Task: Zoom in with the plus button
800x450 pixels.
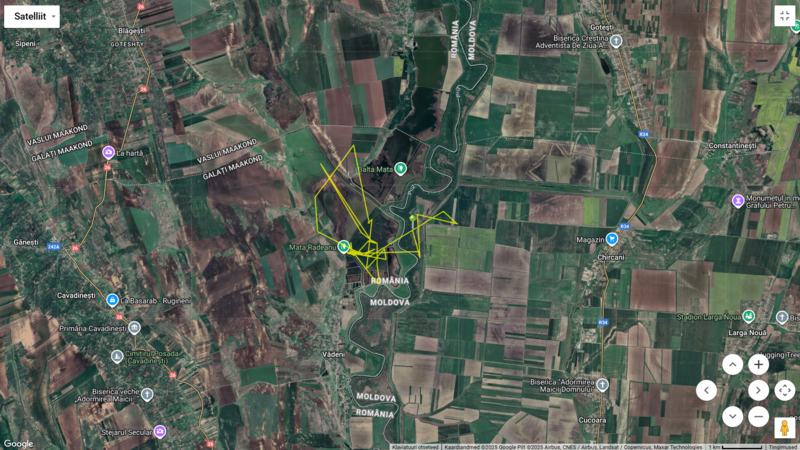Action: click(x=759, y=365)
